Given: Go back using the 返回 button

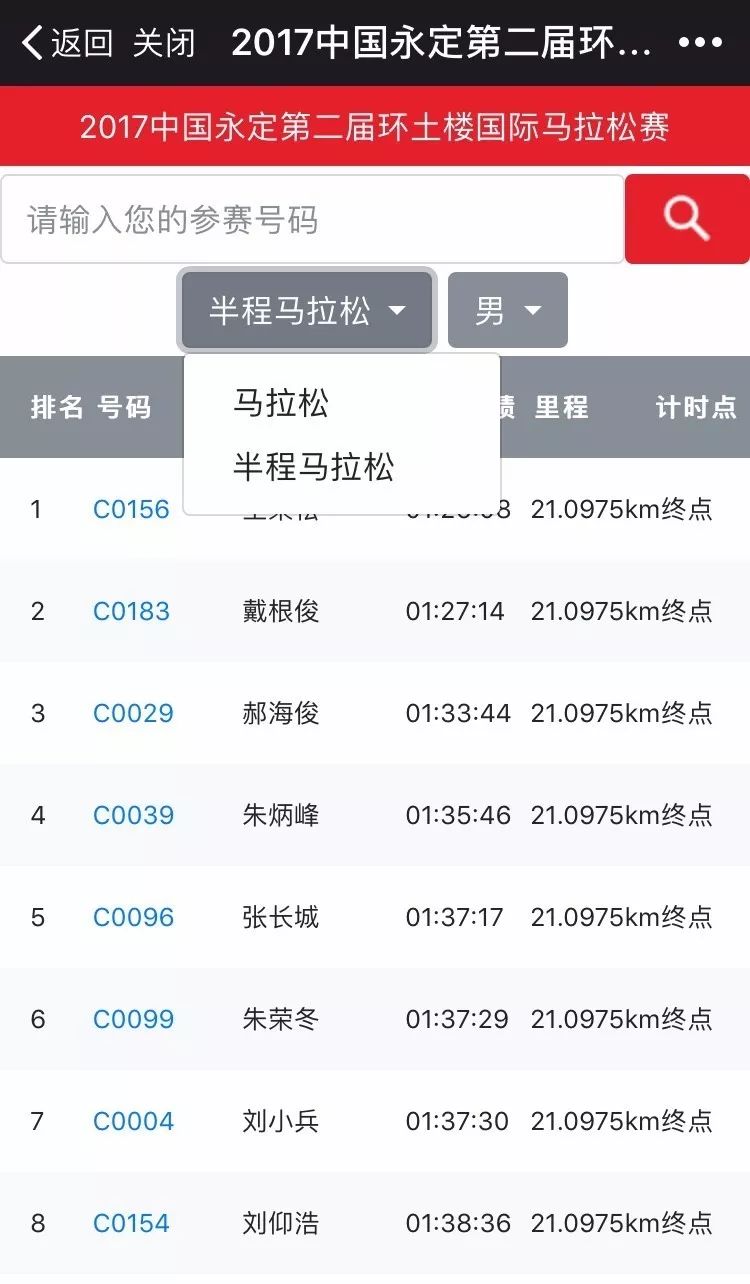Looking at the screenshot, I should pos(67,43).
